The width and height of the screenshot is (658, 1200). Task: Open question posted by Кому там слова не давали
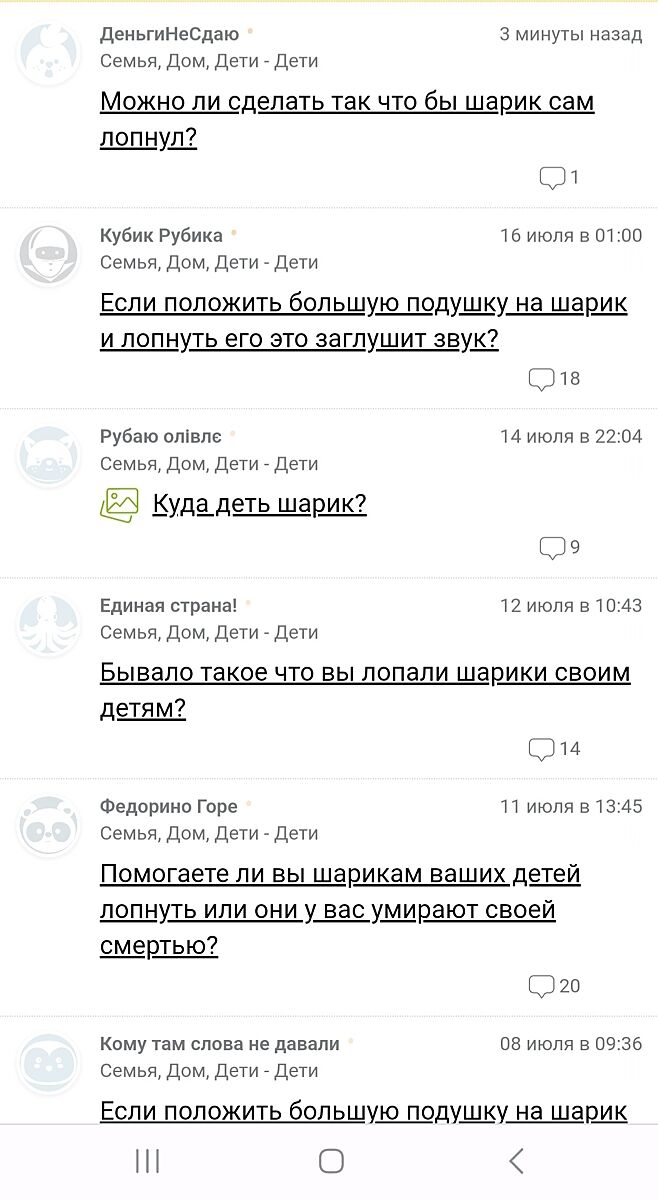[363, 1110]
